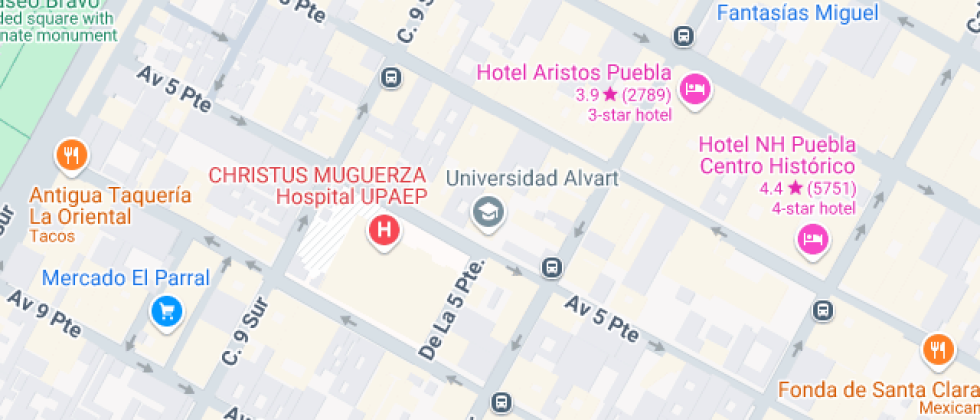980x420 pixels.
Task: Open the Antigua Taquería La Oriental pin
Action: 70,155
